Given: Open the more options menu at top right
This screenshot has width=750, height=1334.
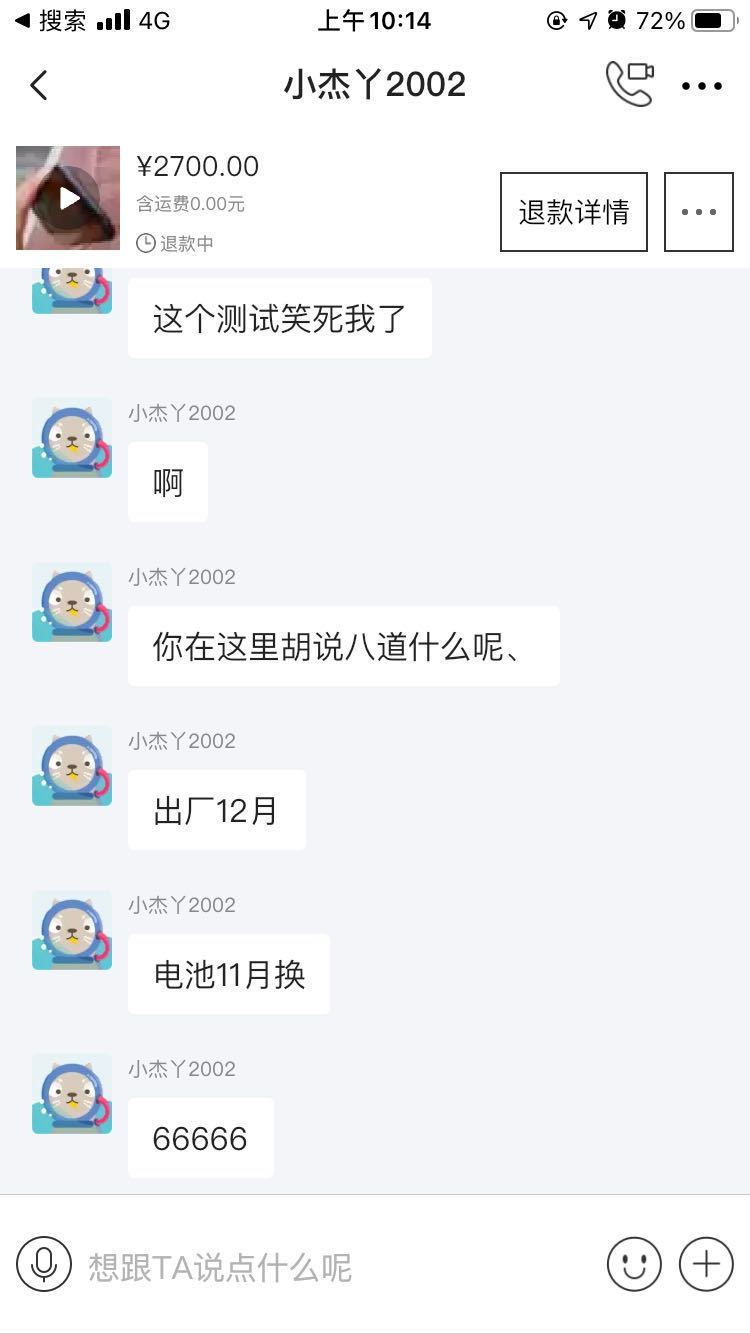Looking at the screenshot, I should (x=701, y=85).
